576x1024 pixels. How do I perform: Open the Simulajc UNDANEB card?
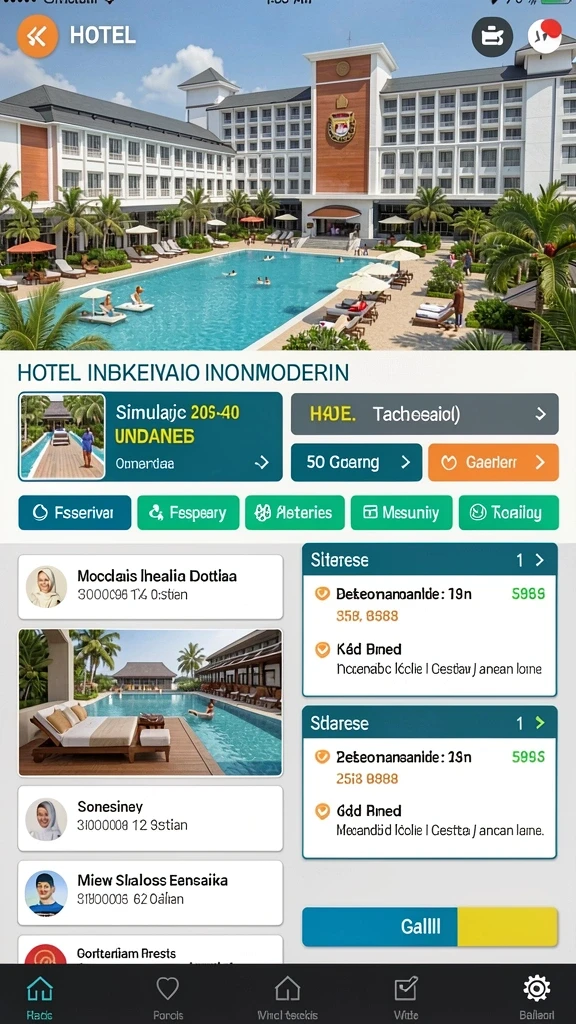(150, 436)
